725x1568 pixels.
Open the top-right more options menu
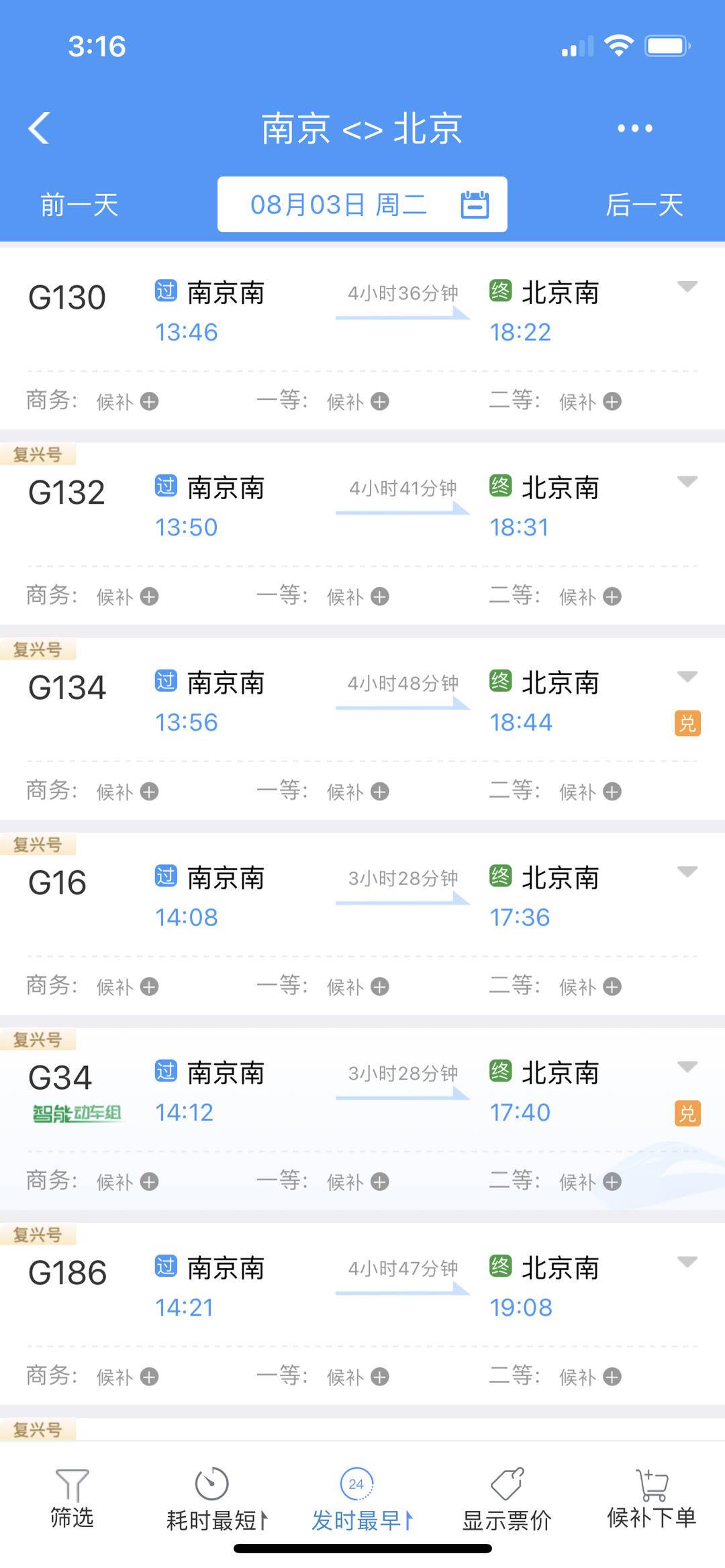[x=634, y=128]
